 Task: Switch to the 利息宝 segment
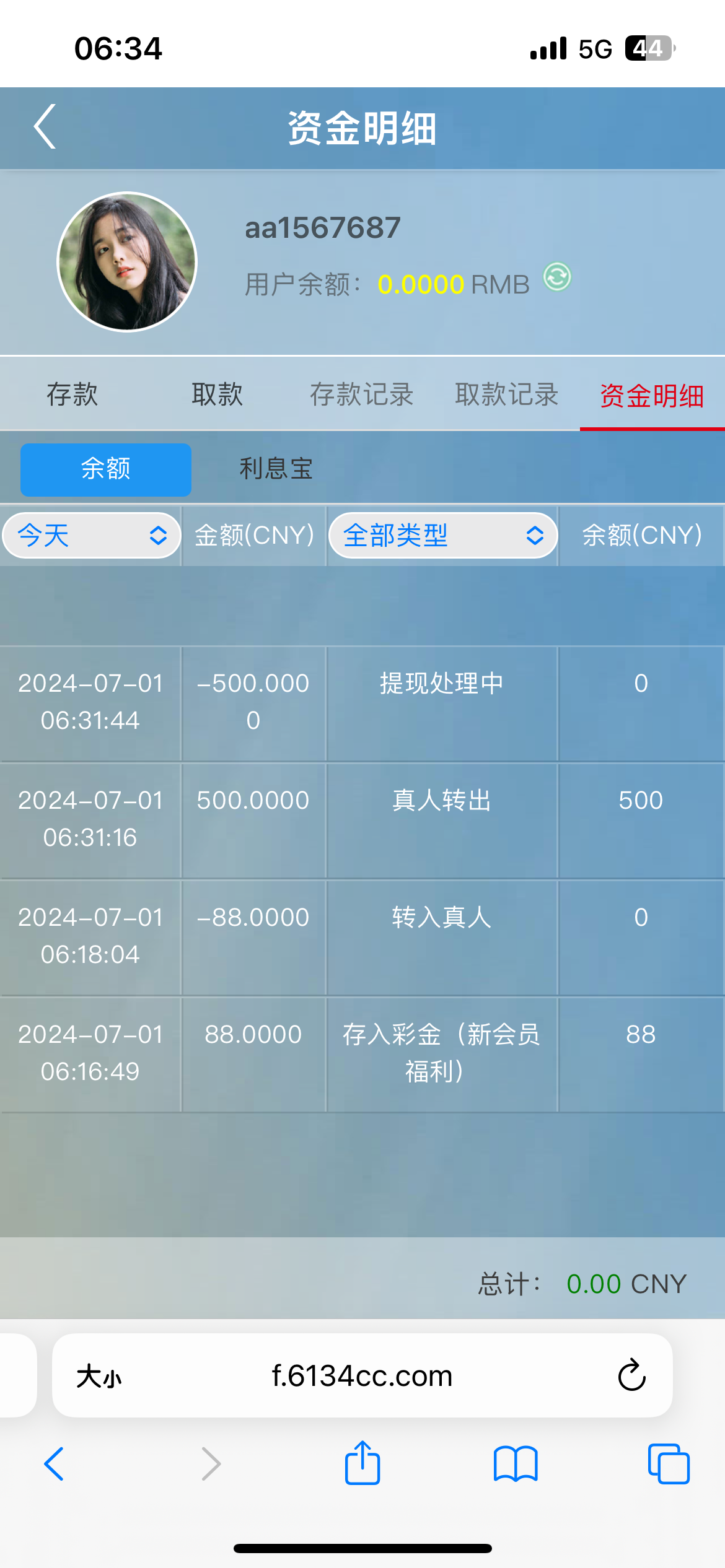[x=276, y=469]
